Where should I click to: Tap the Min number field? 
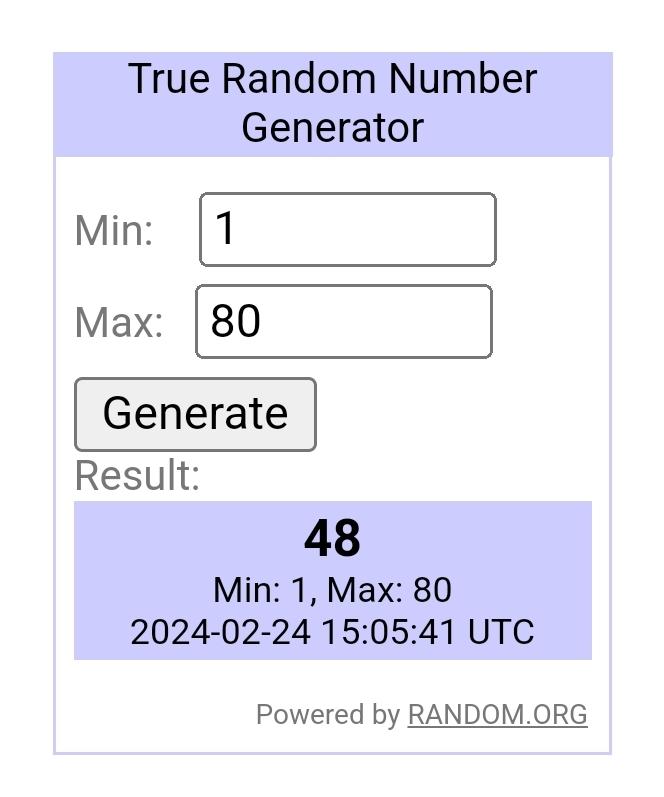pos(347,230)
